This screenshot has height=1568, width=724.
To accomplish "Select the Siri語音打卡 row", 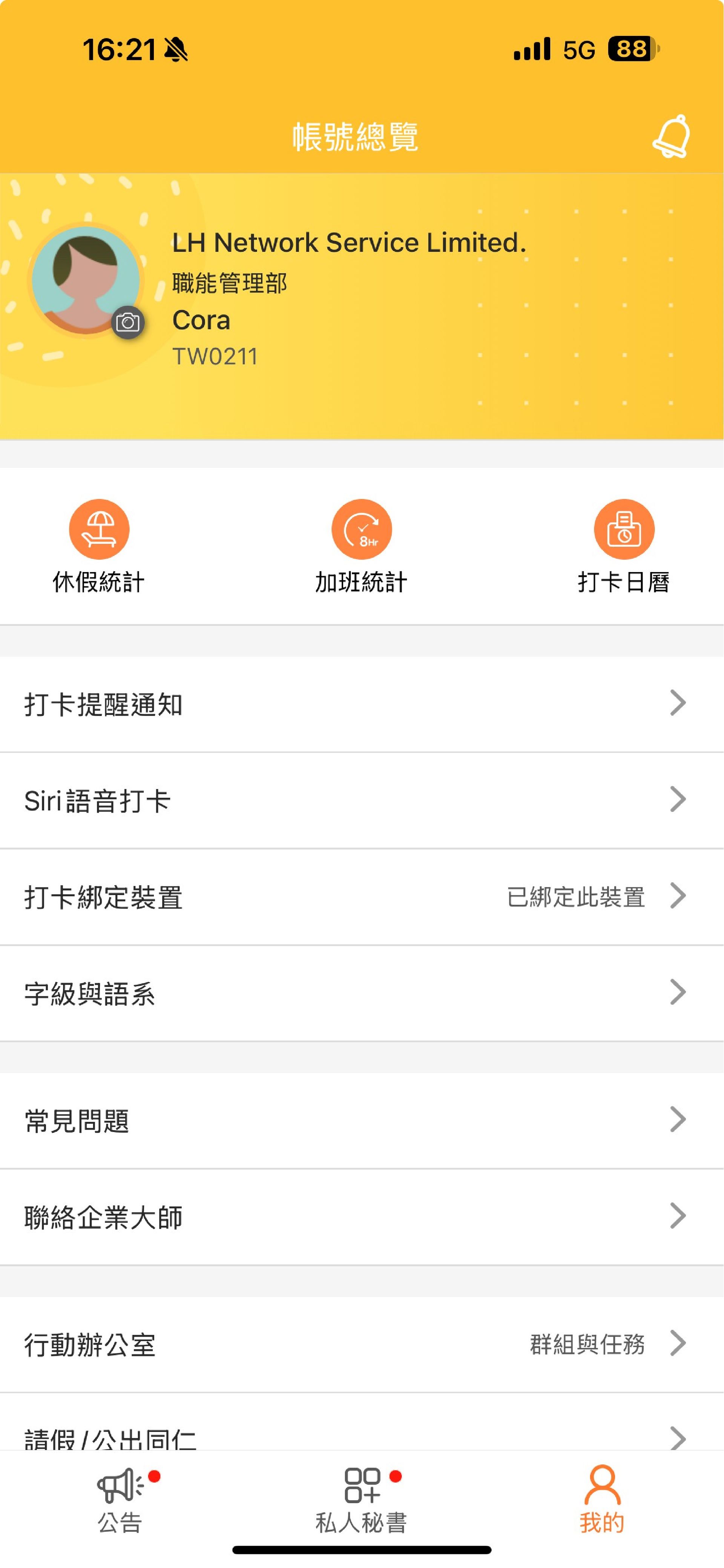I will point(362,800).
